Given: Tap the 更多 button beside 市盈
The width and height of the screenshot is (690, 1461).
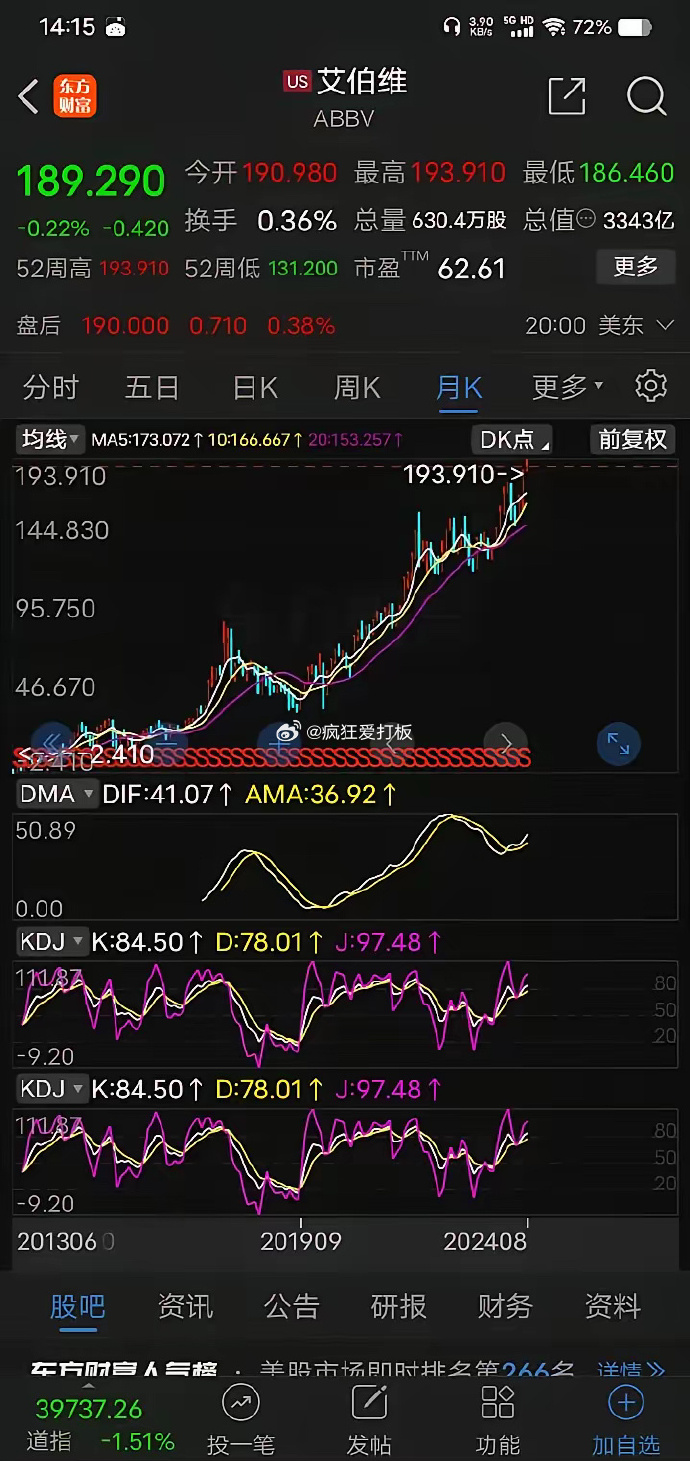Looking at the screenshot, I should pos(635,267).
